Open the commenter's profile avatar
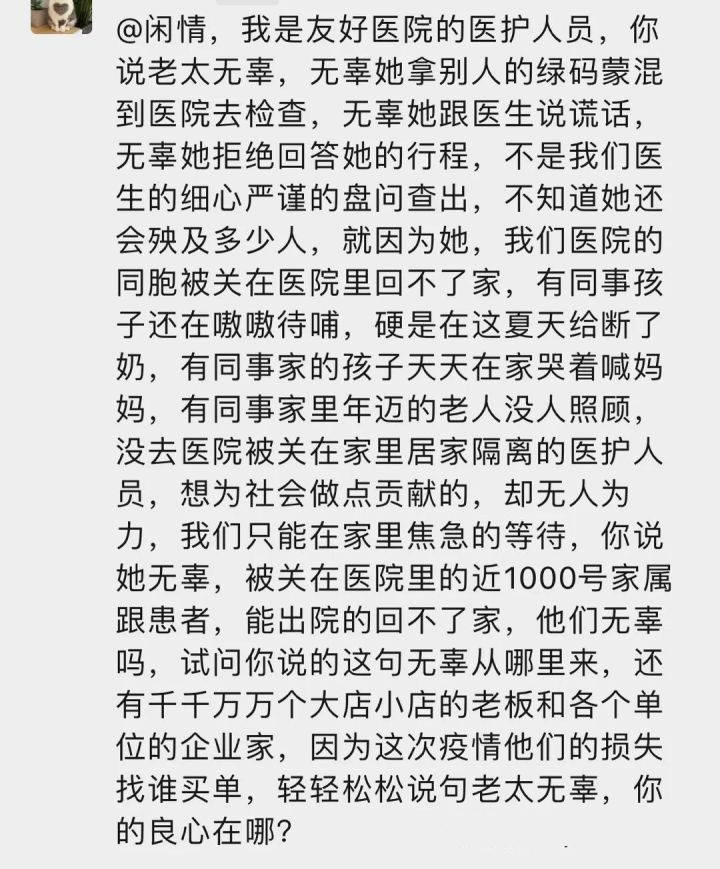Viewport: 720px width, 869px height. click(x=61, y=15)
